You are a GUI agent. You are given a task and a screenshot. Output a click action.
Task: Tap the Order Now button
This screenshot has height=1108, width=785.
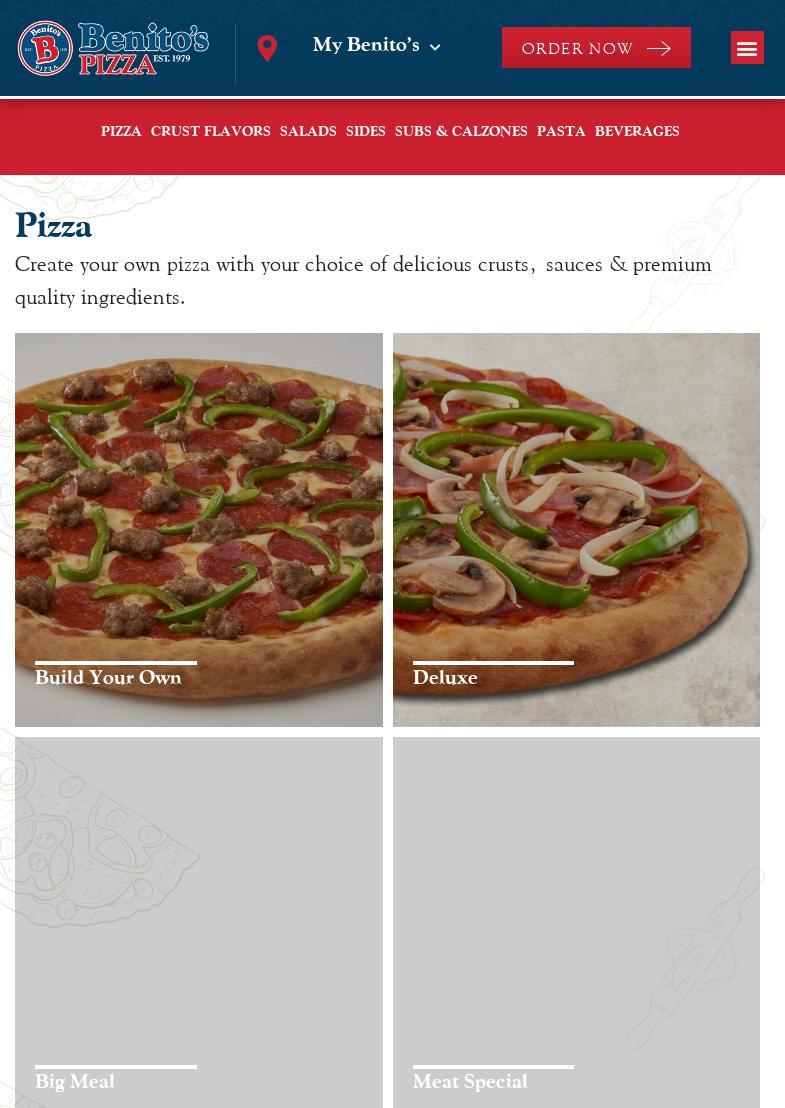pyautogui.click(x=596, y=48)
